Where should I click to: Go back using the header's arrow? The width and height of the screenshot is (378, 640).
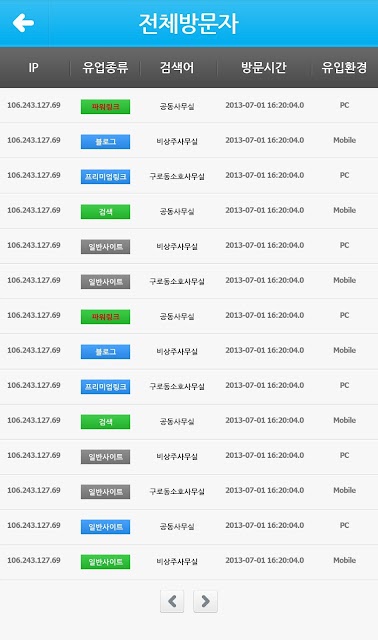click(x=23, y=23)
